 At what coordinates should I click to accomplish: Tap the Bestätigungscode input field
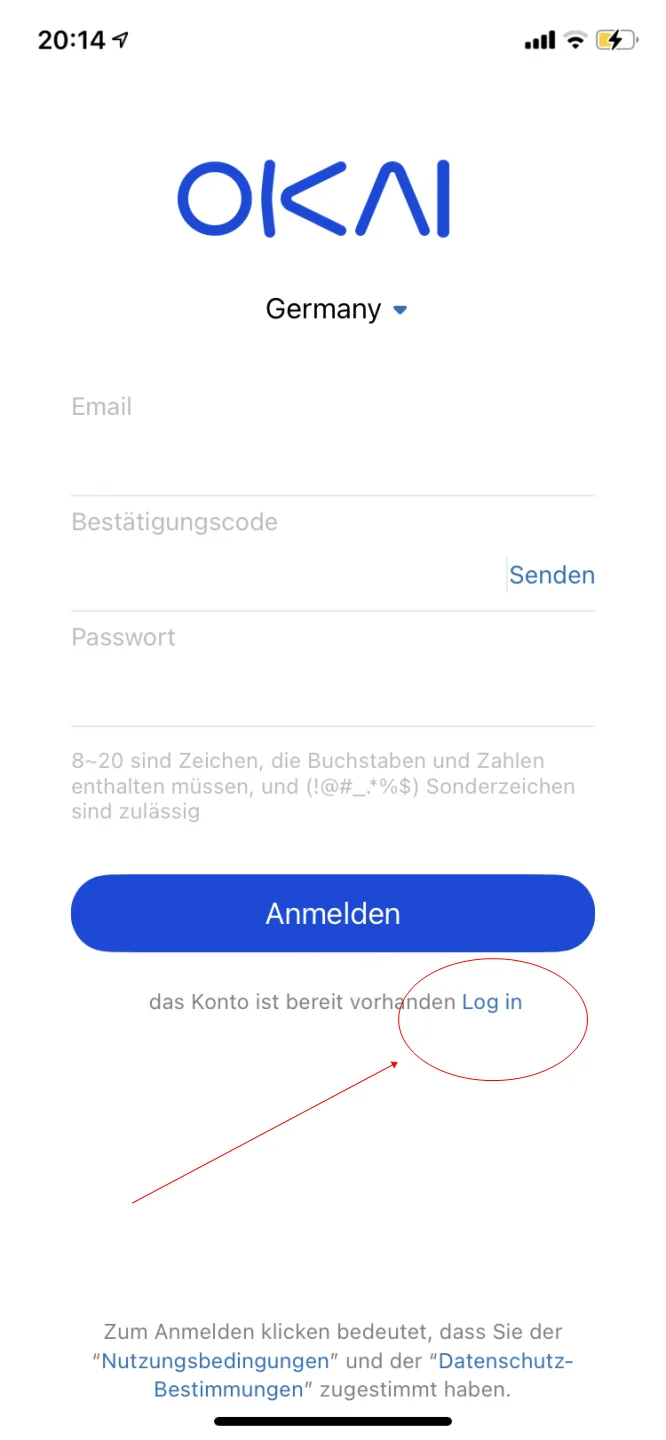pyautogui.click(x=285, y=575)
